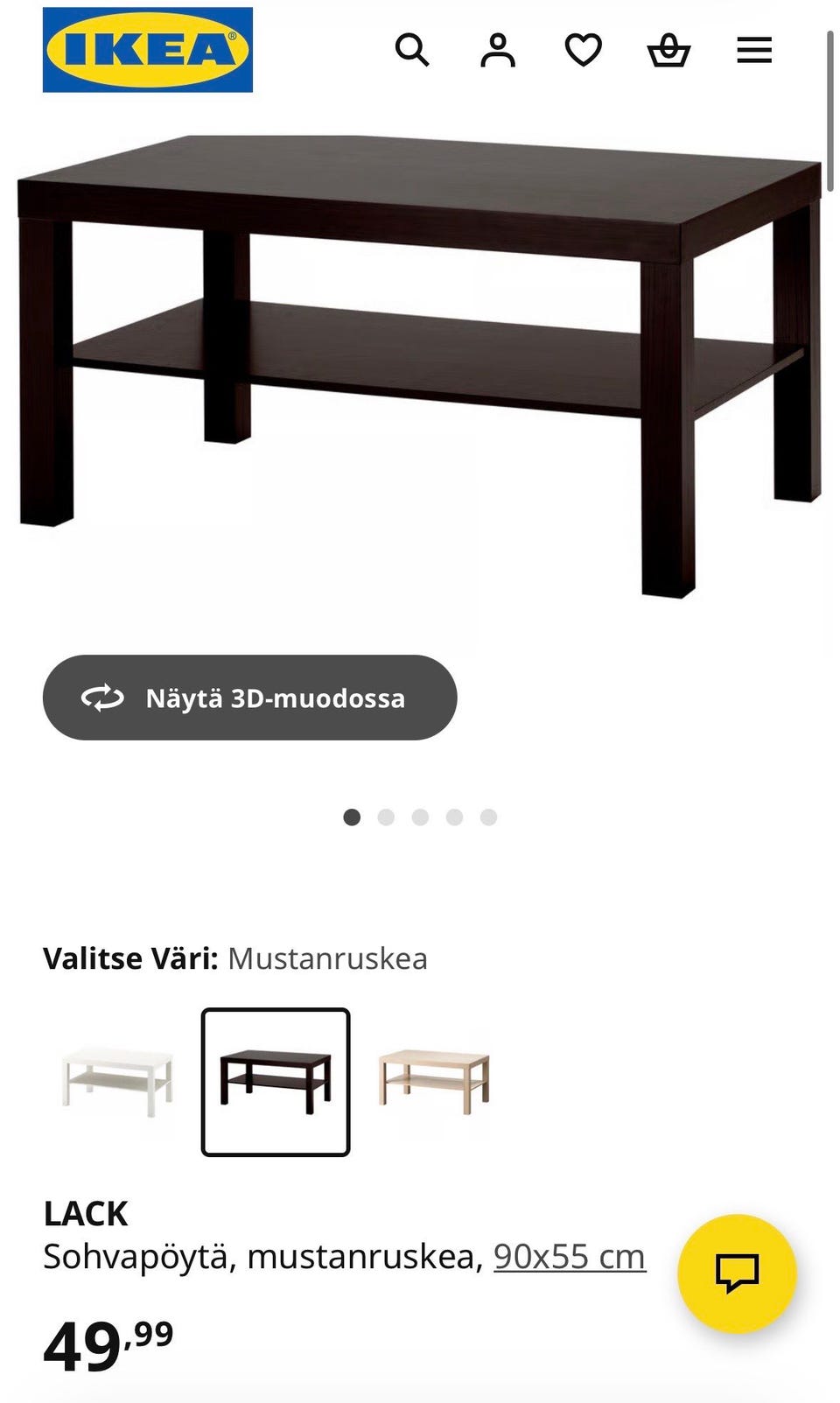The width and height of the screenshot is (840, 1403).
Task: Click the 3D rotate arrows icon
Action: click(x=102, y=698)
